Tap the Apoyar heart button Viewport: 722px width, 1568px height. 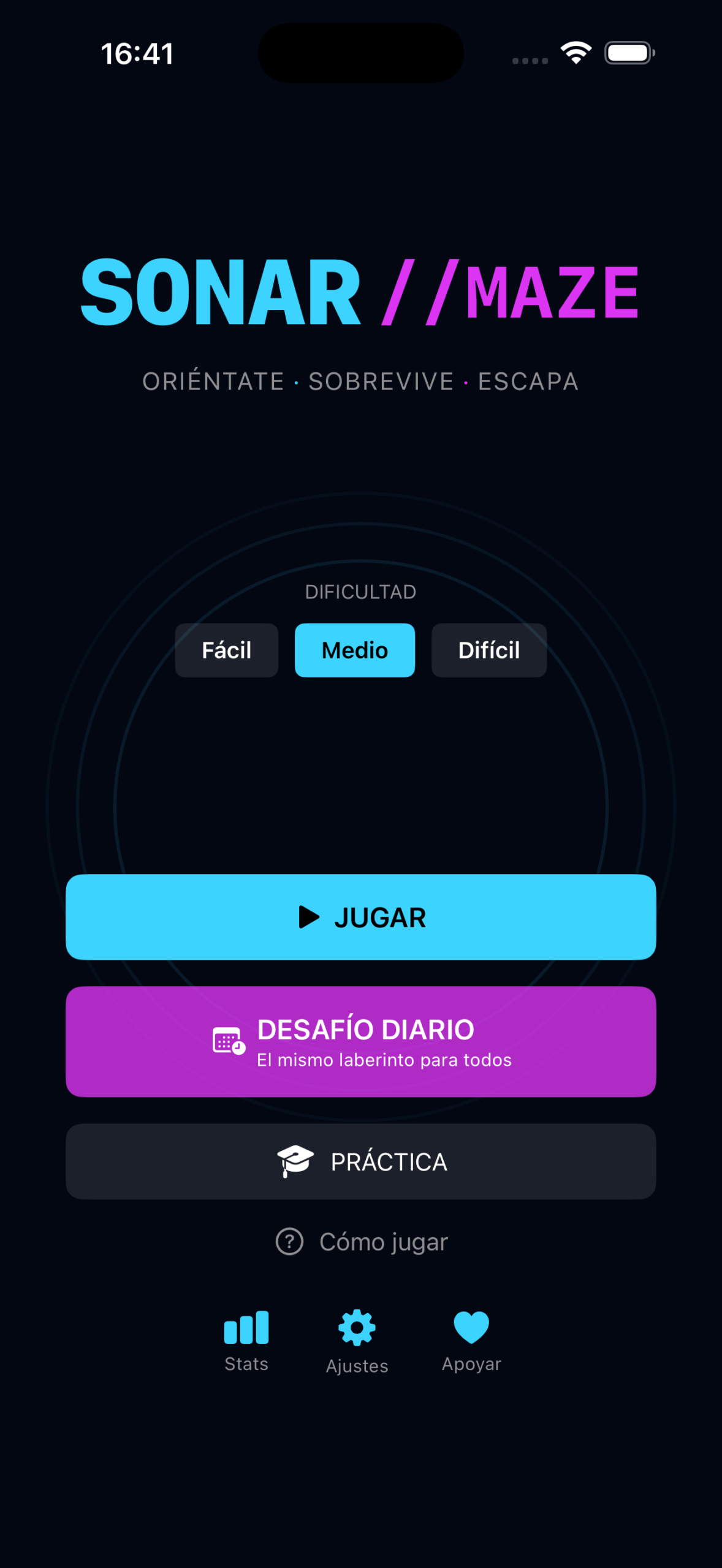471,1340
